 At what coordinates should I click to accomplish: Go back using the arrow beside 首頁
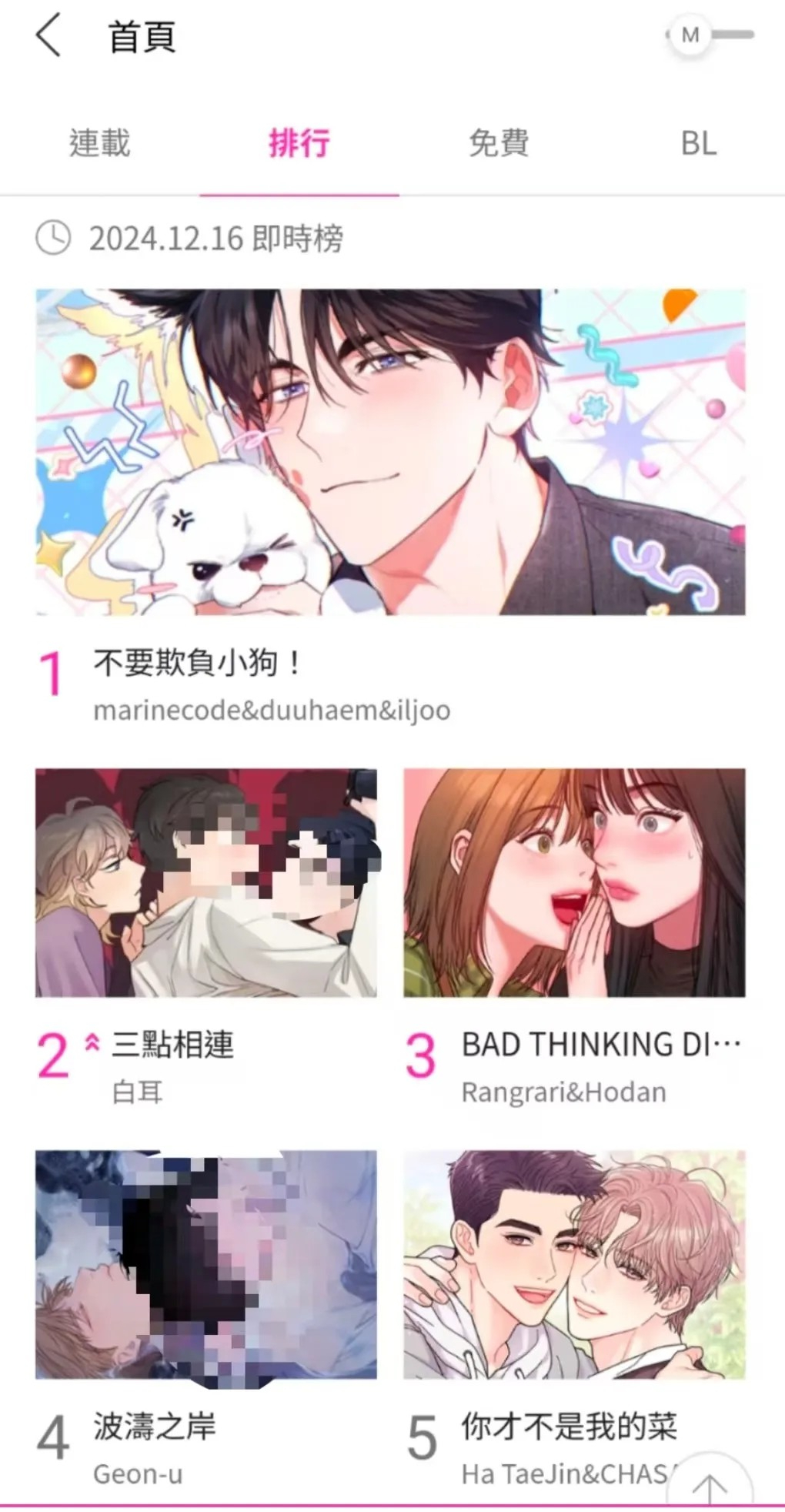[x=48, y=36]
